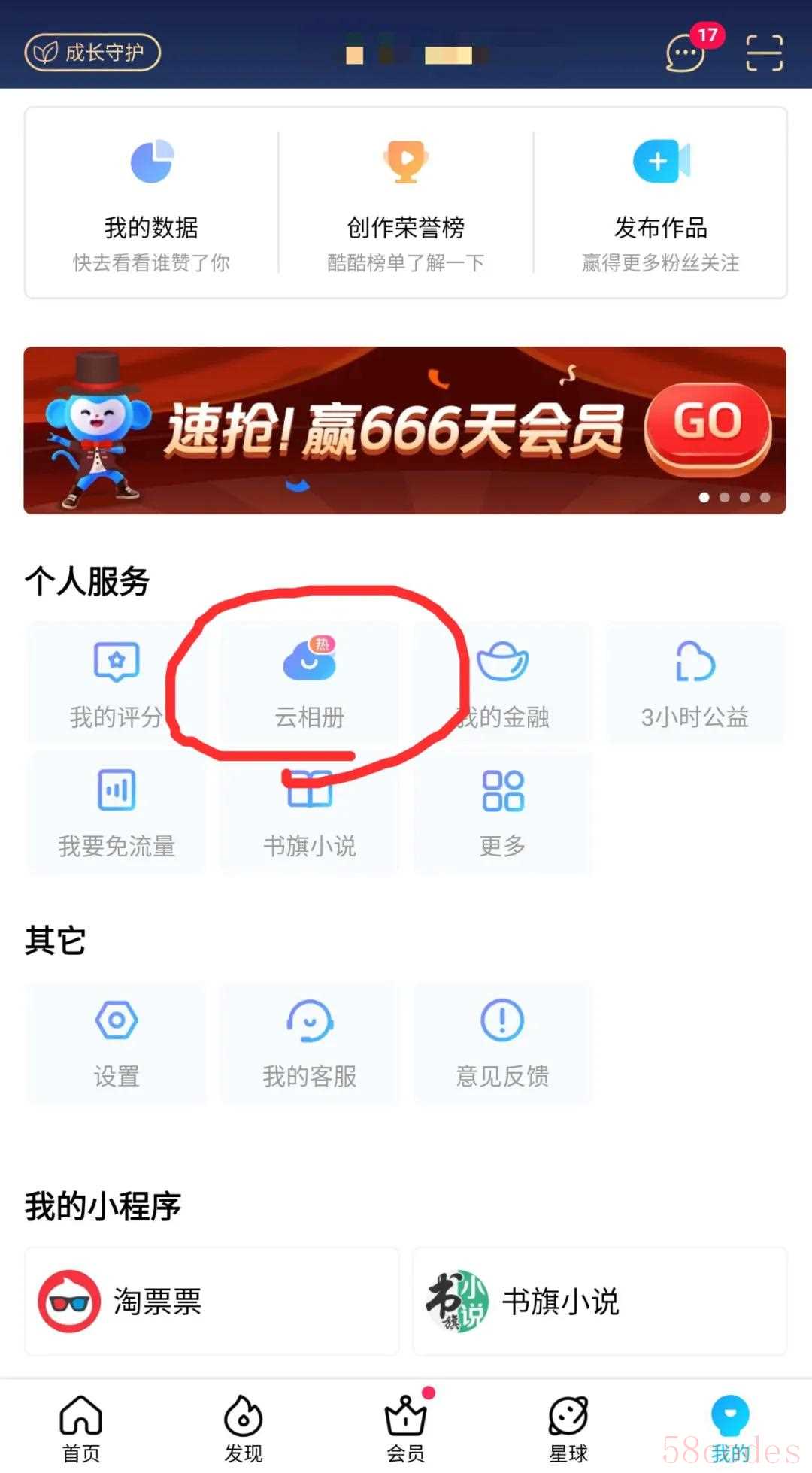Image resolution: width=812 pixels, height=1473 pixels.
Task: Open 意见反馈 feedback
Action: tap(503, 1043)
